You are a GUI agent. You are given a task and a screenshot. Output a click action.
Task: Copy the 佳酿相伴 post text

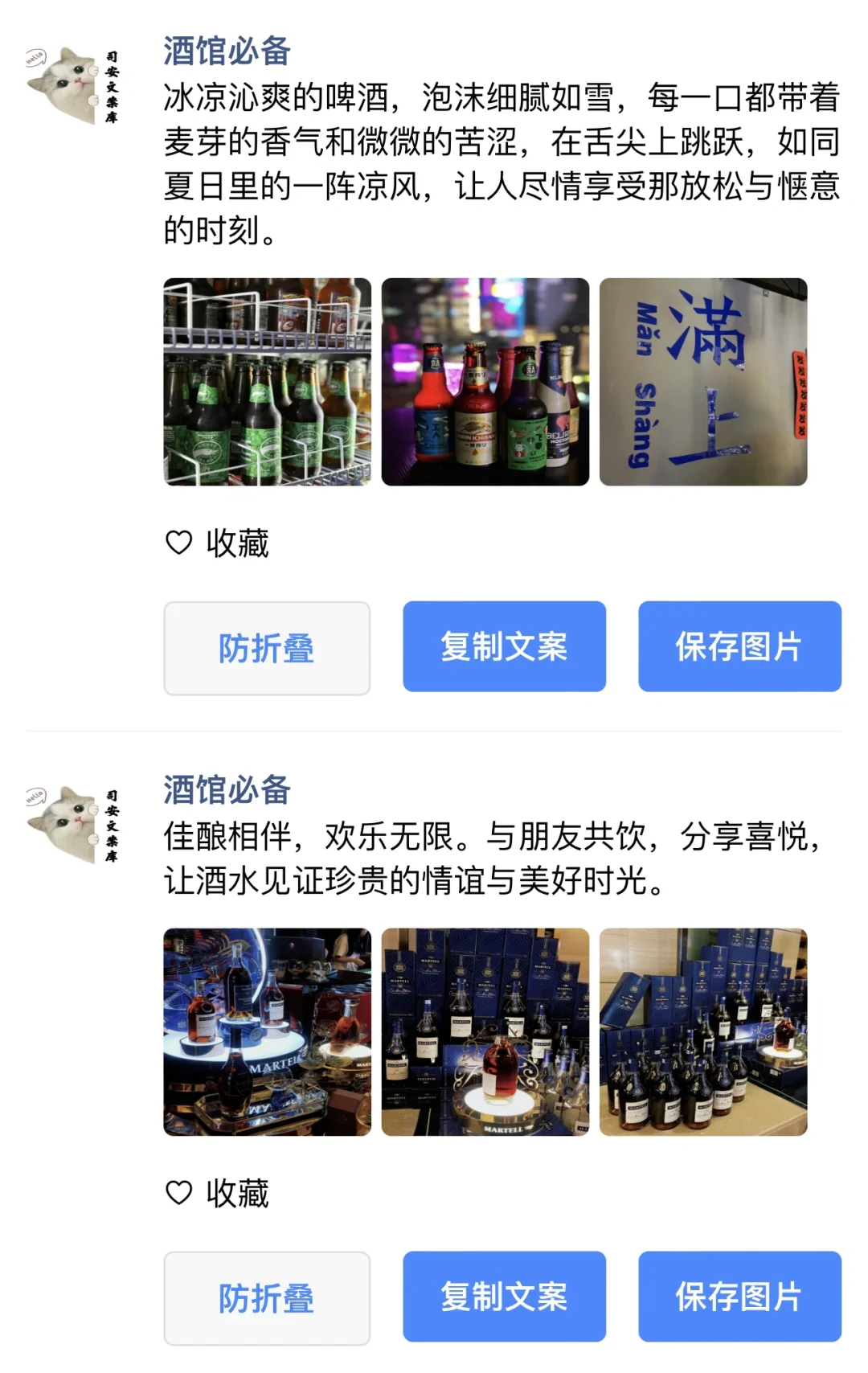tap(504, 1296)
